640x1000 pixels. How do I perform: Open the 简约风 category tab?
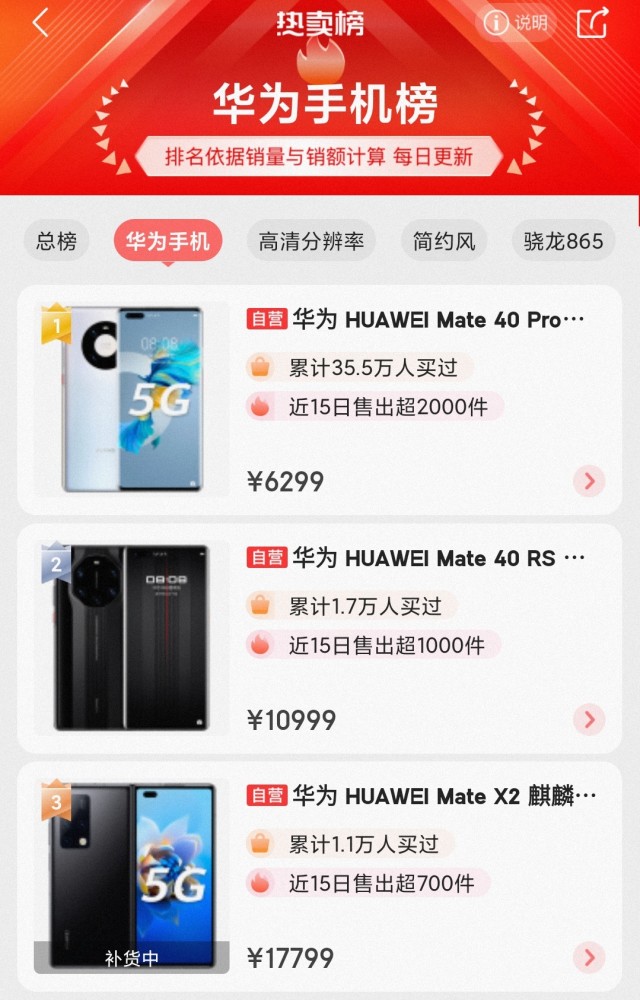point(444,241)
